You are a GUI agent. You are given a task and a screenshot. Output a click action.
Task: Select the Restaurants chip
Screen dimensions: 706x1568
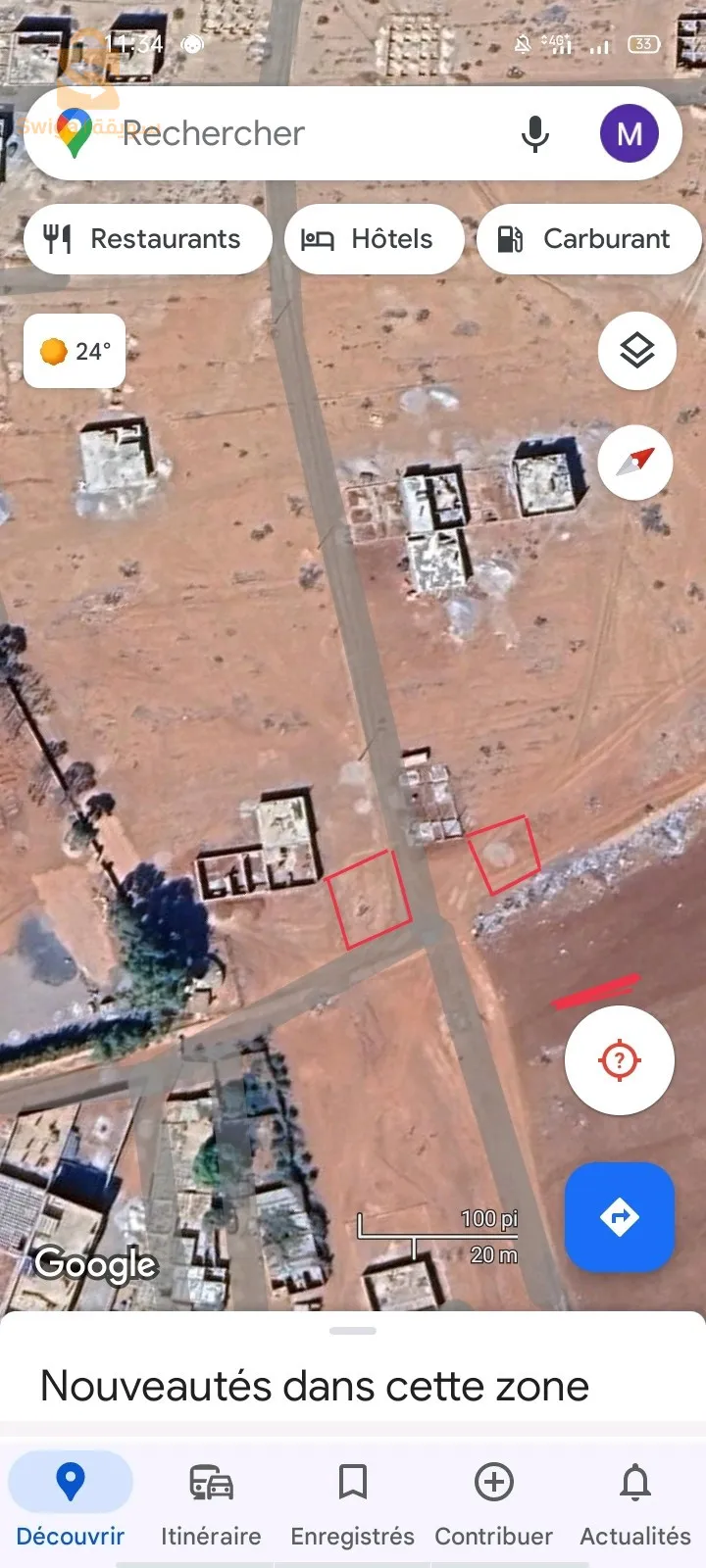click(x=147, y=239)
